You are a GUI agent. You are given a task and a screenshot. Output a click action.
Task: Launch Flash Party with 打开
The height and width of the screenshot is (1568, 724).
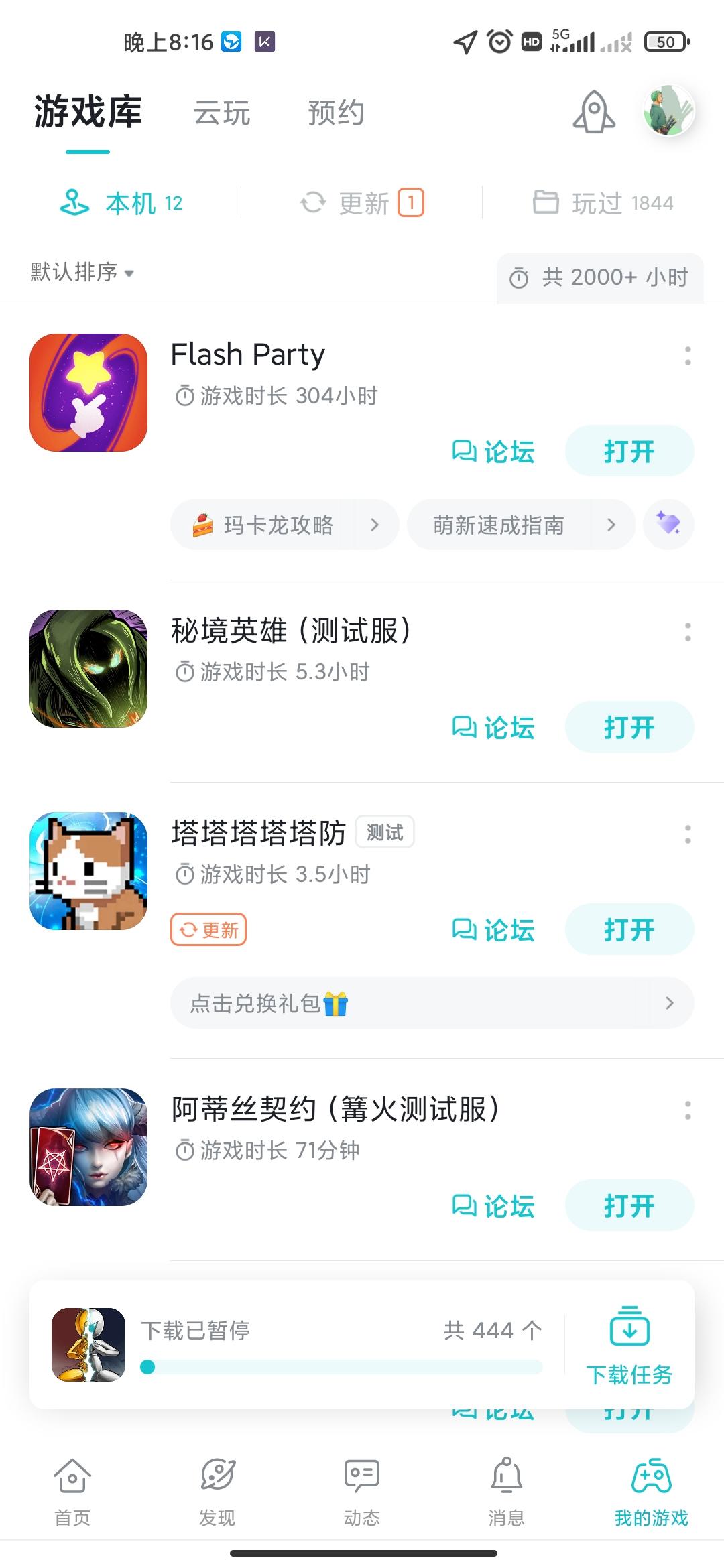point(629,451)
